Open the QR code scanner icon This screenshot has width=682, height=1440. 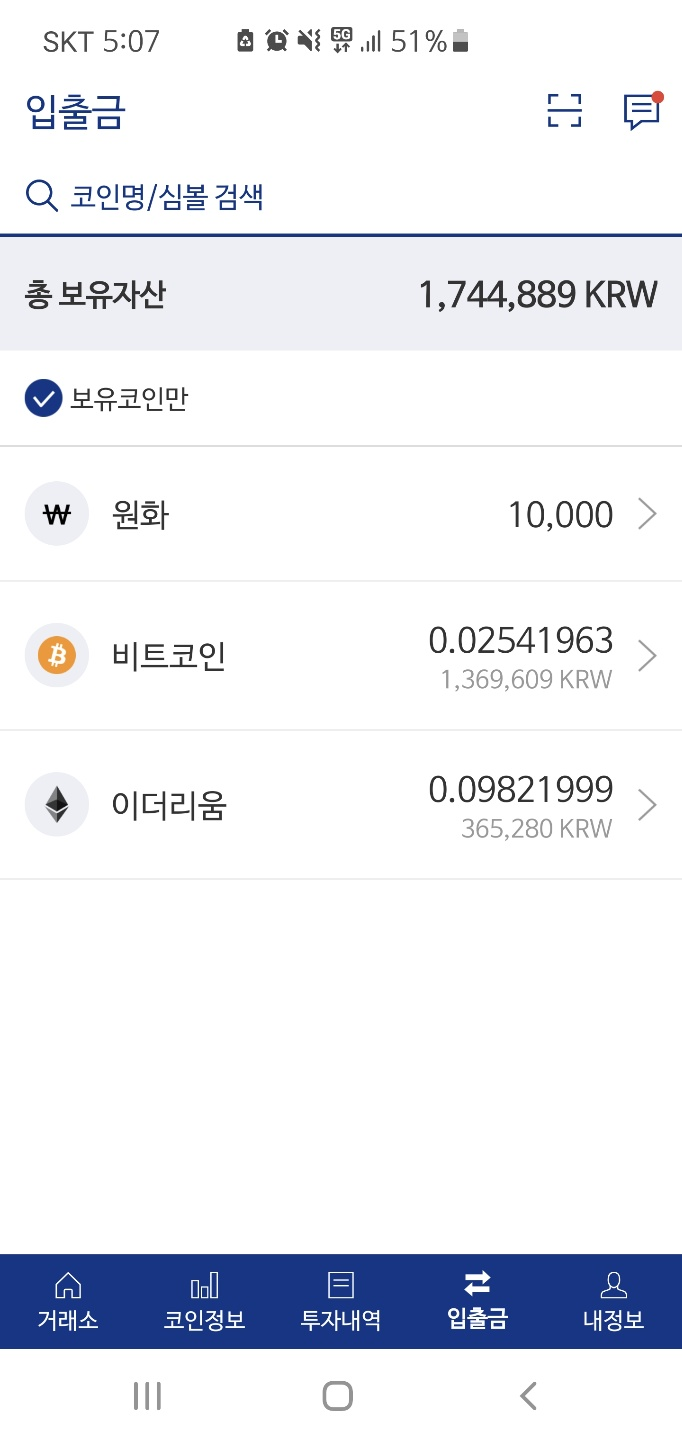pyautogui.click(x=564, y=111)
